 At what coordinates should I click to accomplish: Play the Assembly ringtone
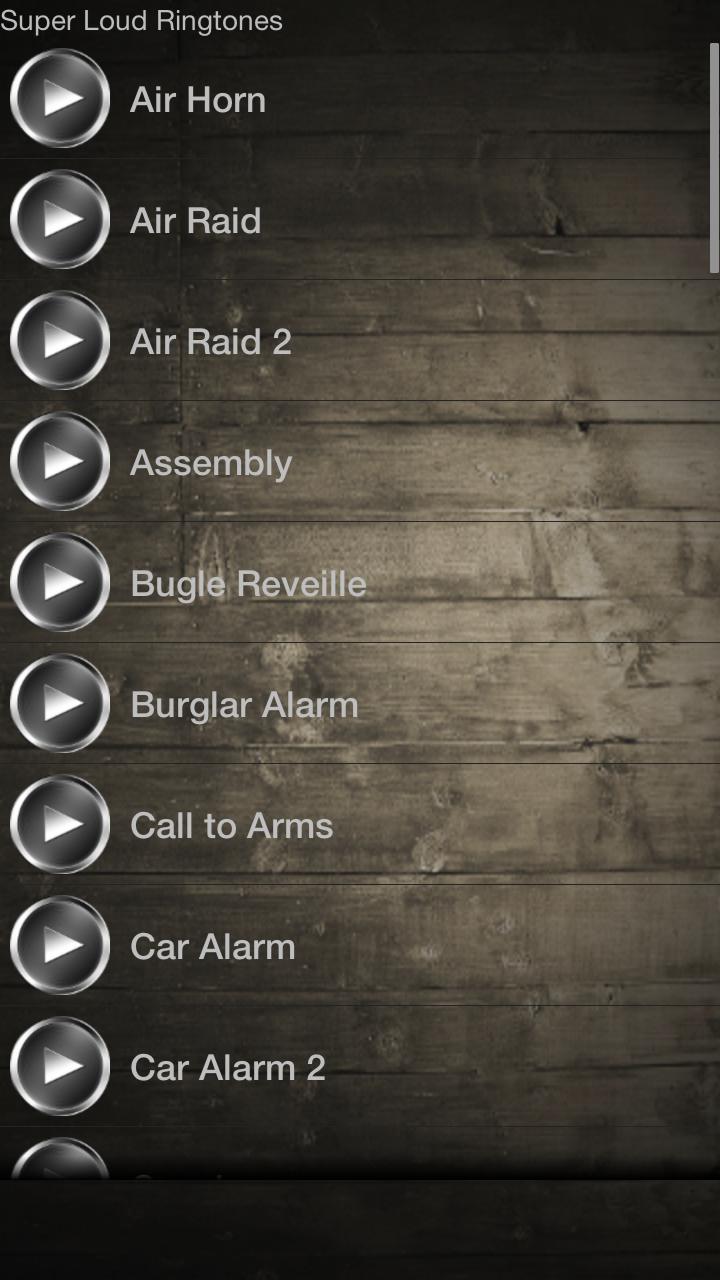pos(60,462)
